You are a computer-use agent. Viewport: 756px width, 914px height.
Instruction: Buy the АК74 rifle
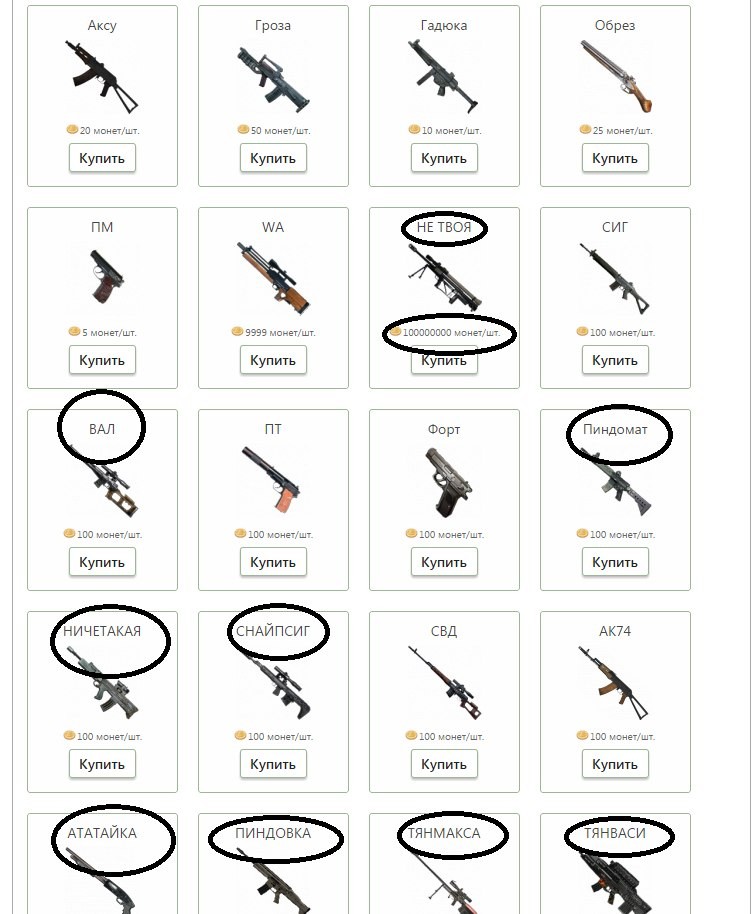click(615, 764)
